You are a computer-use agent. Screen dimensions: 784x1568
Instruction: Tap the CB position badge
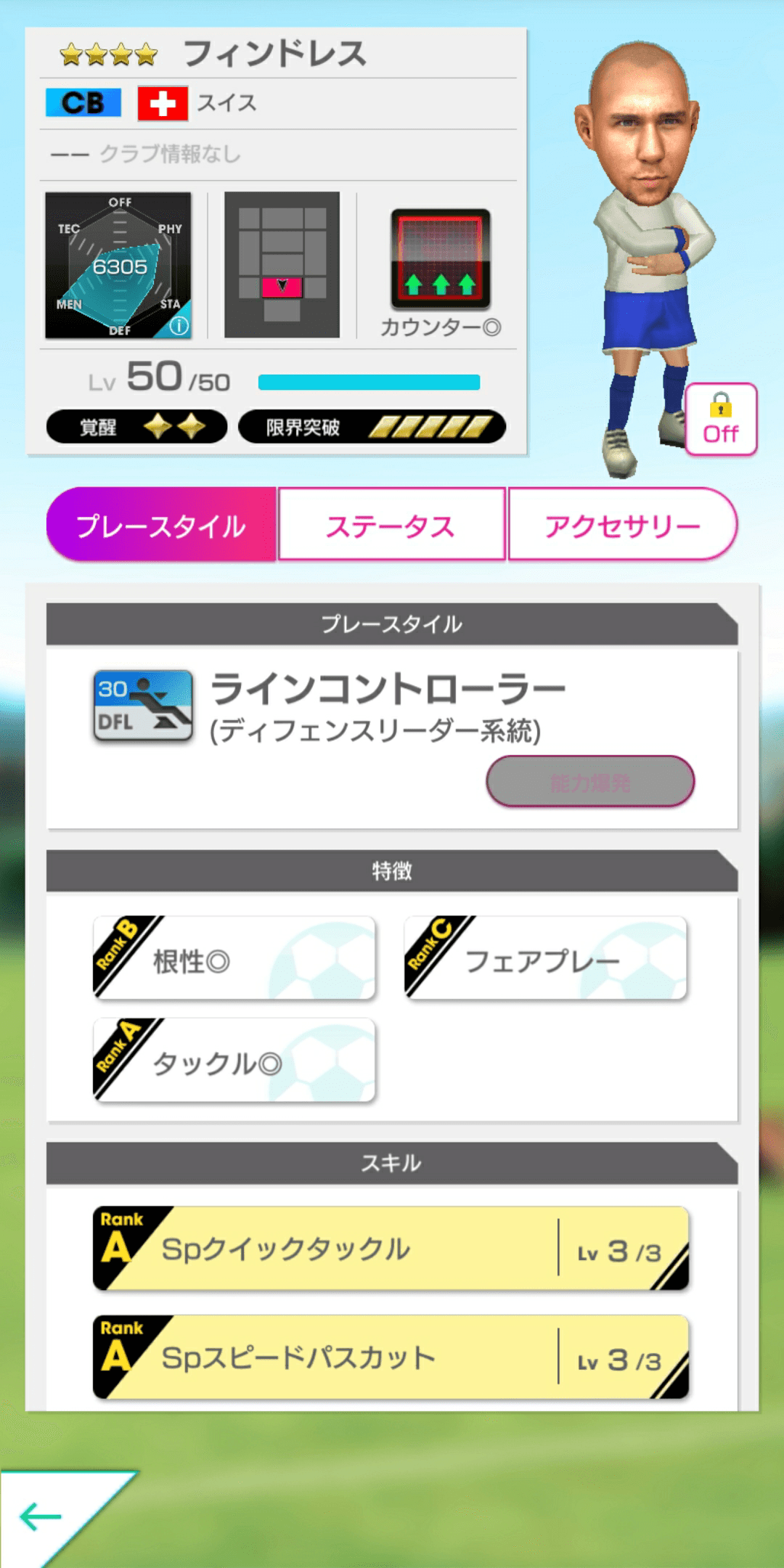point(82,103)
